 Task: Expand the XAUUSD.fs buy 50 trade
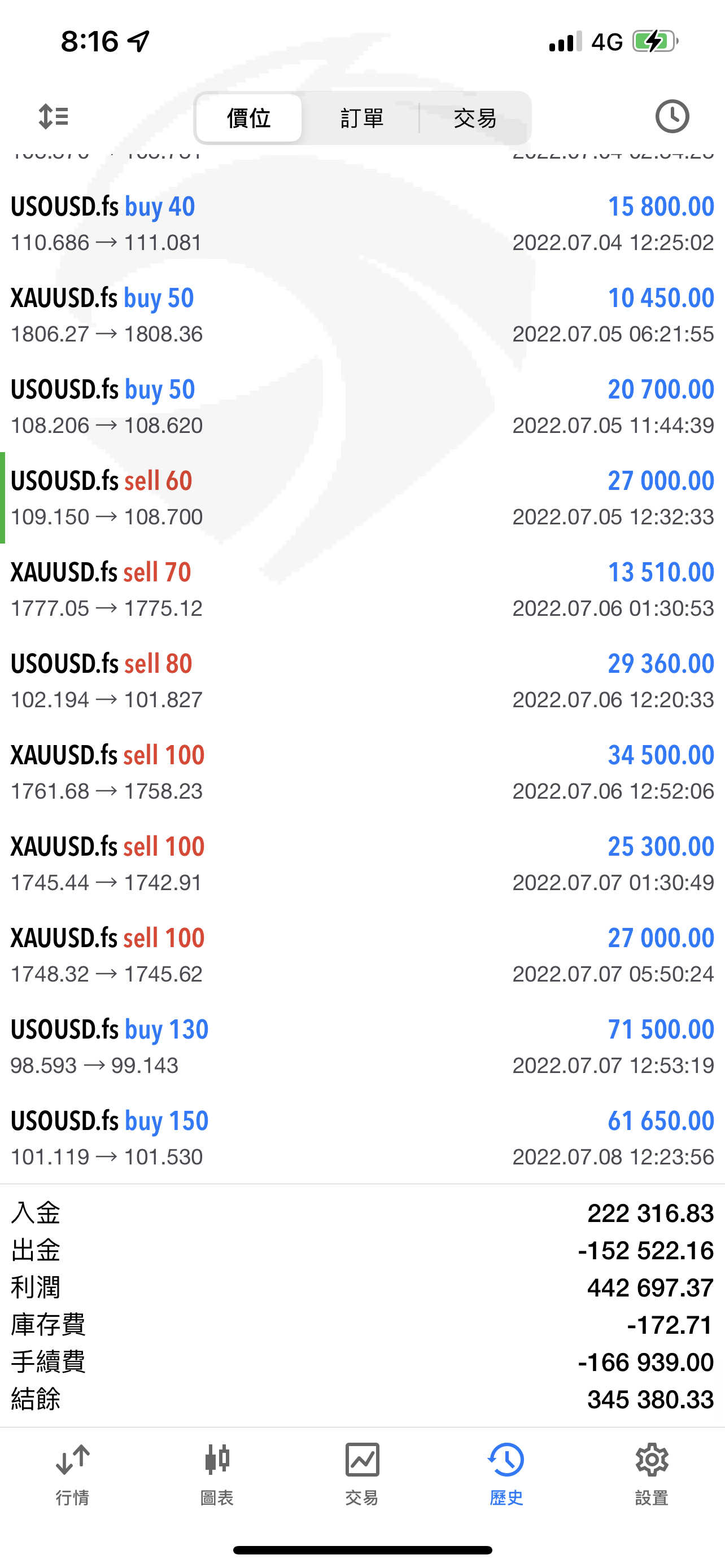362,315
